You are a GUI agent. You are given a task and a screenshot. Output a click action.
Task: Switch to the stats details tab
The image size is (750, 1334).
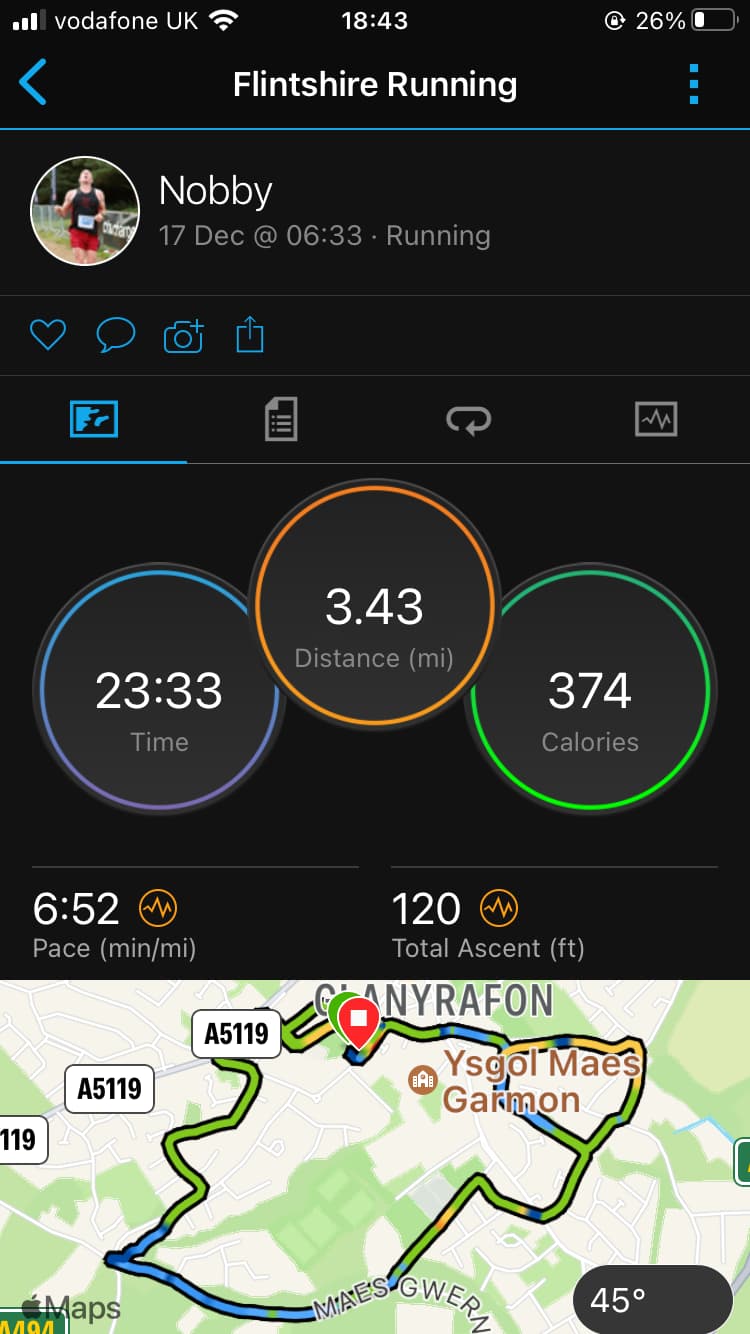(281, 419)
